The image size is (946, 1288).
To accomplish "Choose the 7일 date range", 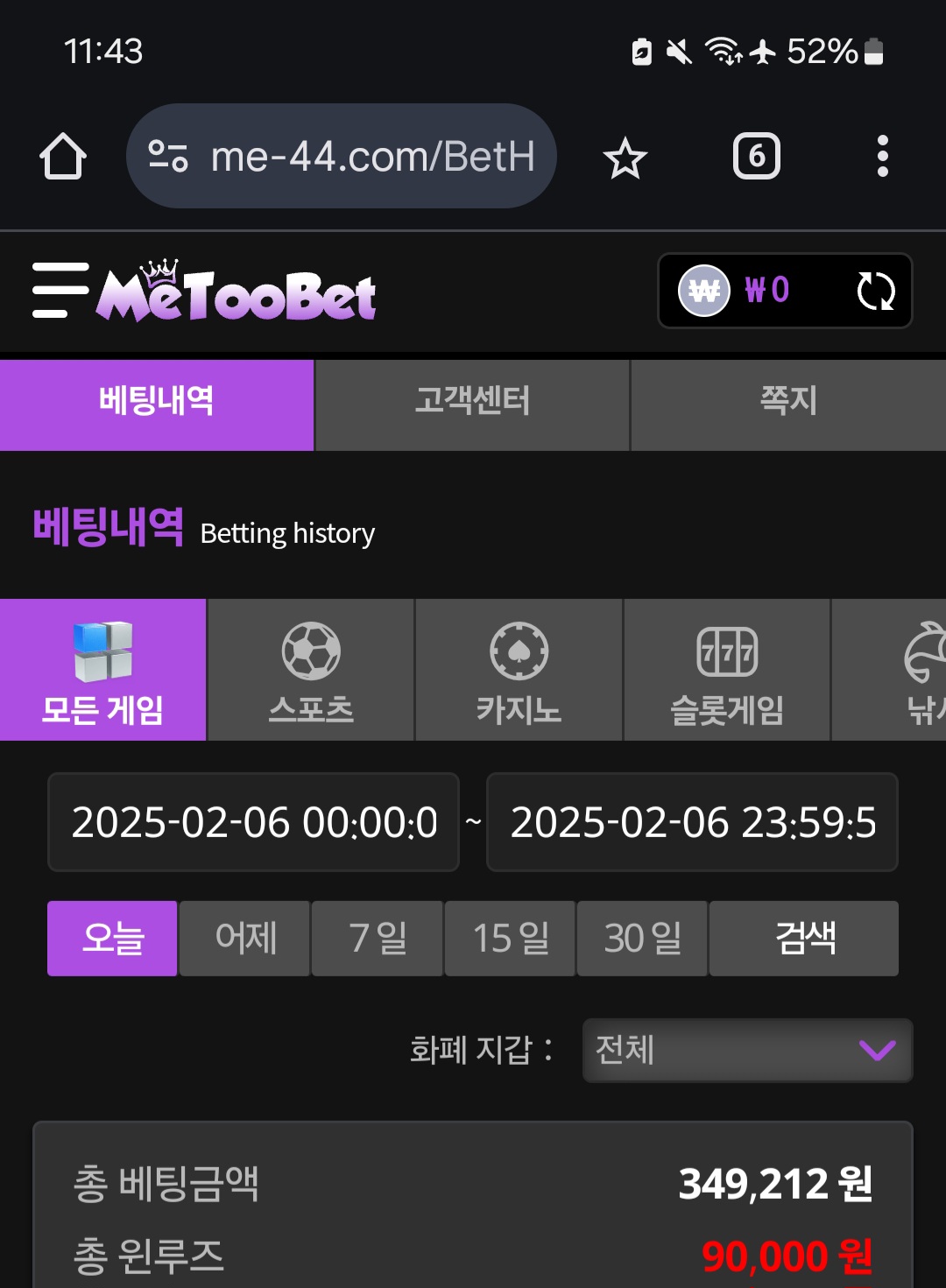I will 378,939.
